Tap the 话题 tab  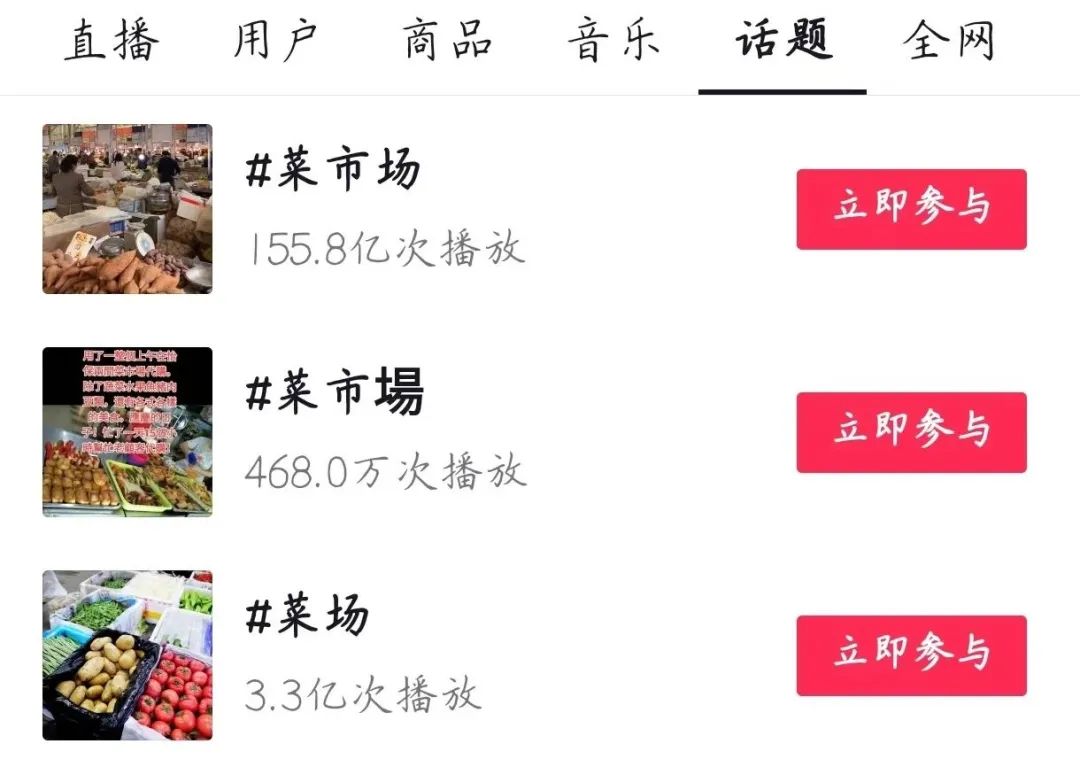[x=782, y=42]
